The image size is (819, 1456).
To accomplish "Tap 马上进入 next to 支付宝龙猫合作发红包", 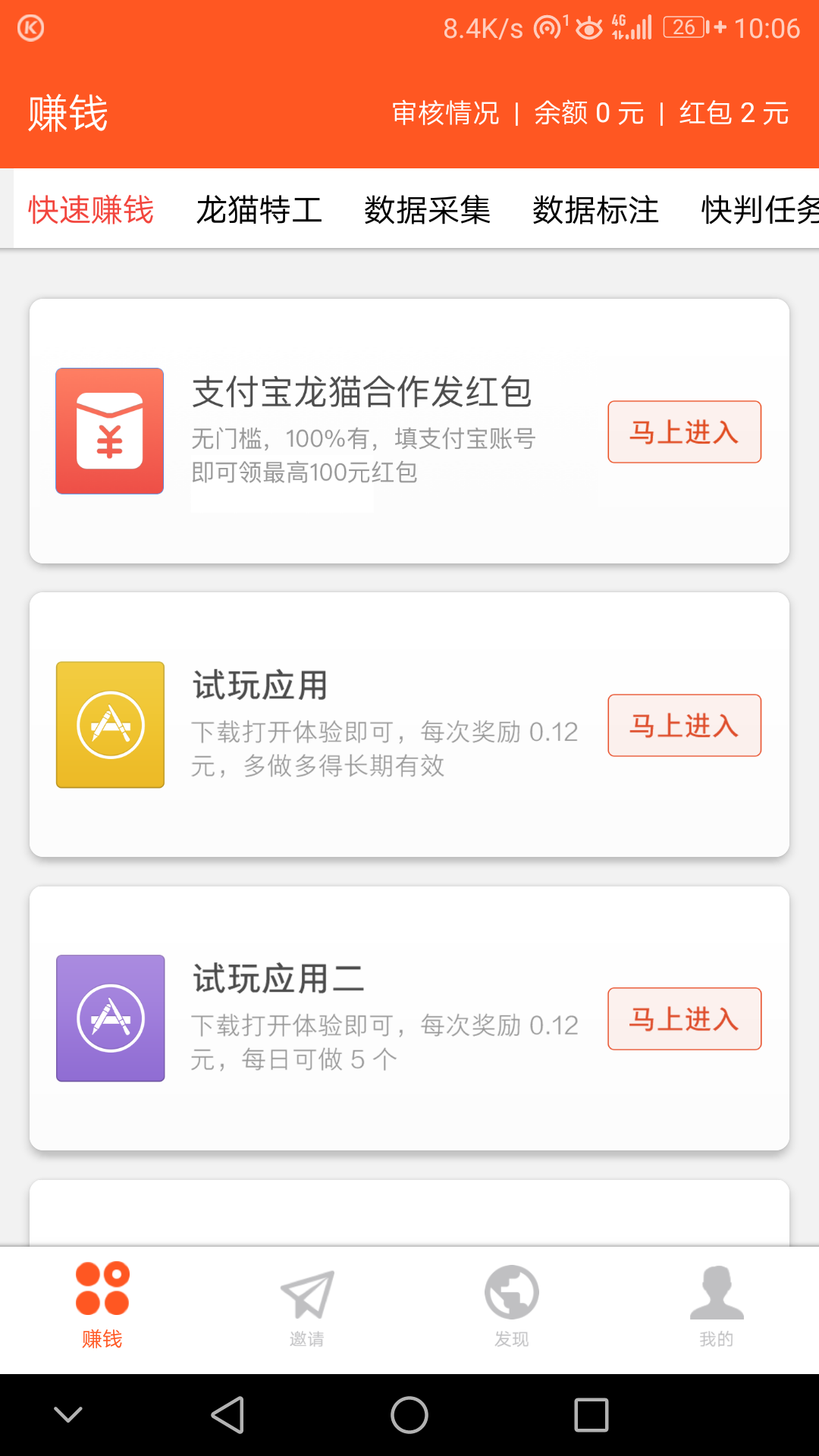I will click(x=684, y=431).
